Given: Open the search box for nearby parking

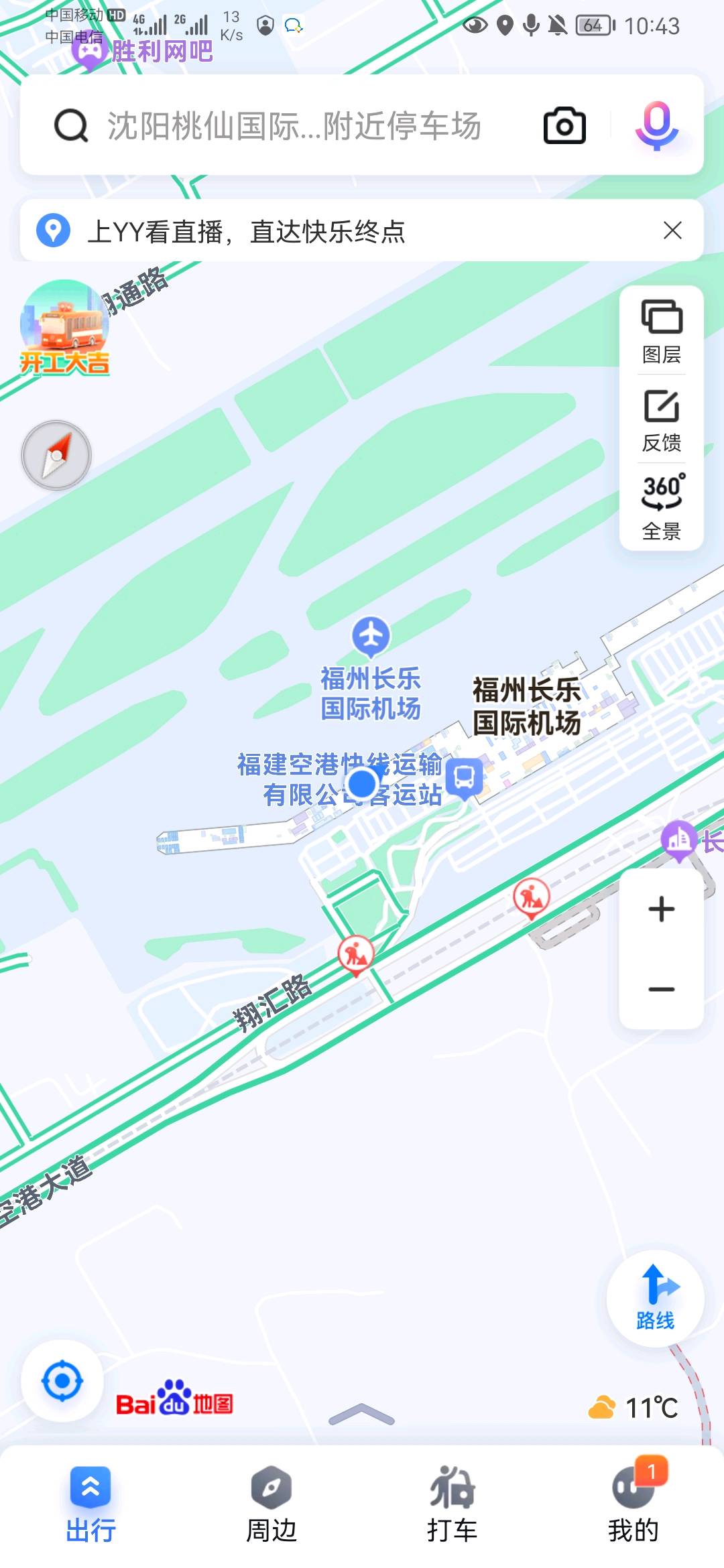Looking at the screenshot, I should click(294, 126).
